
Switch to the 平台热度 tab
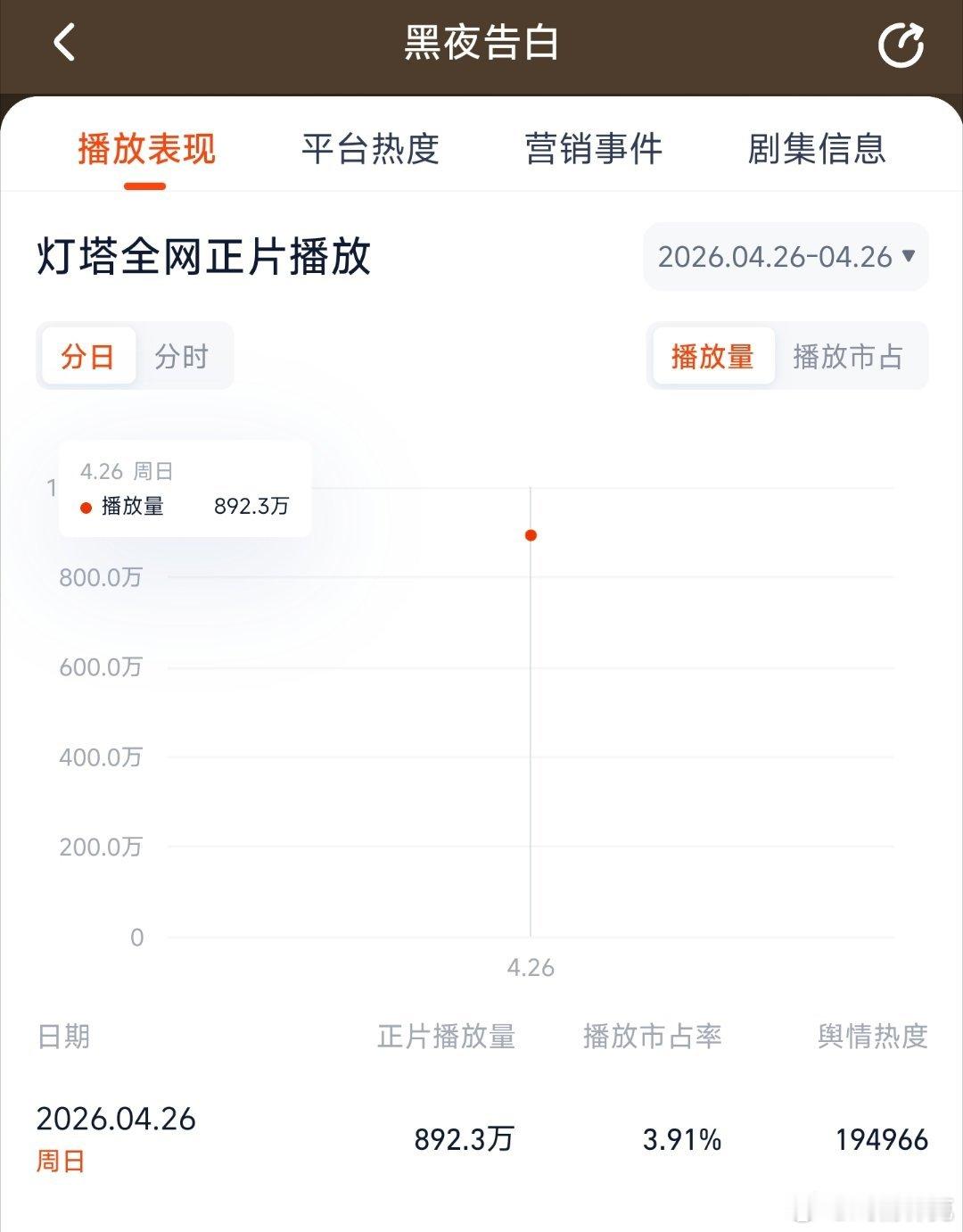[x=371, y=151]
